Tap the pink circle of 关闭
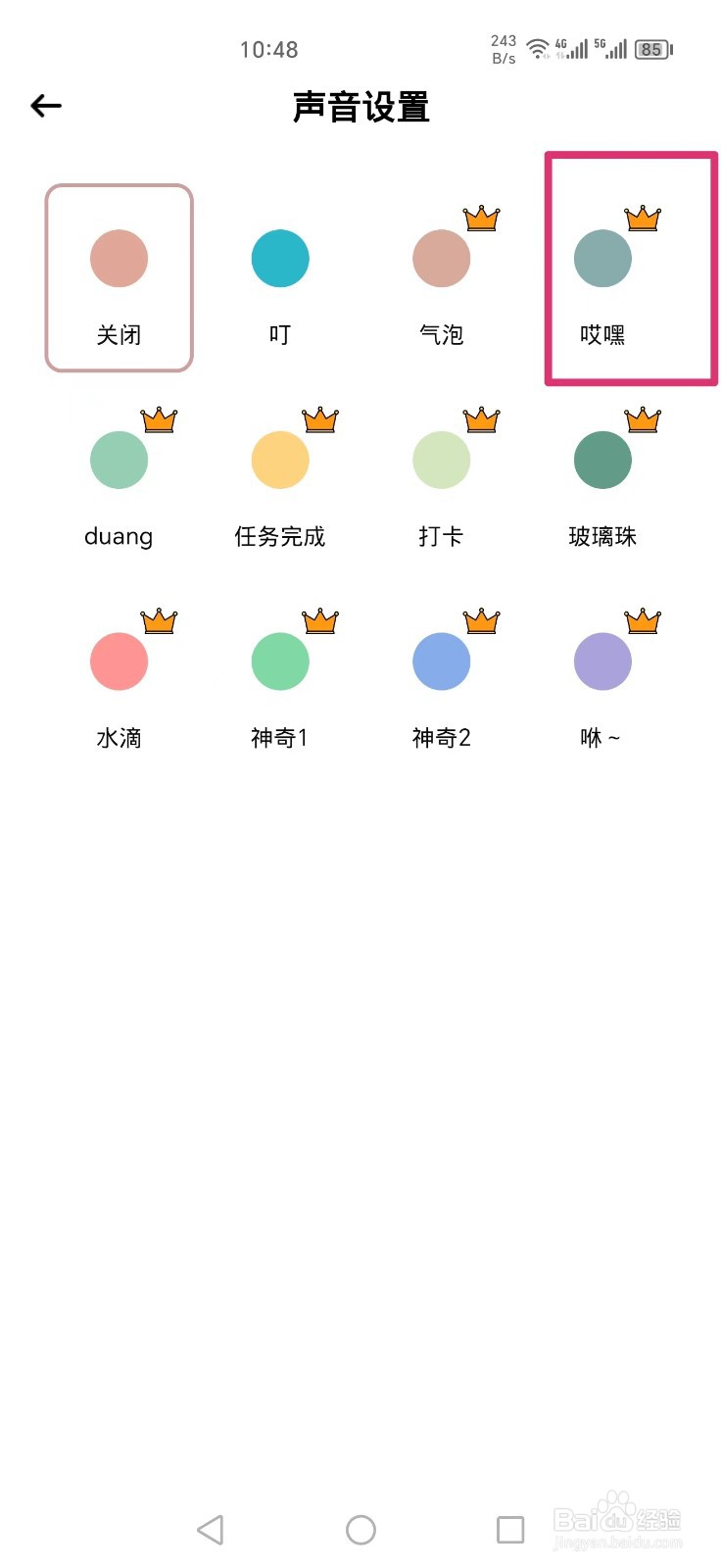Screen dimensions: 722x1568 point(119,258)
